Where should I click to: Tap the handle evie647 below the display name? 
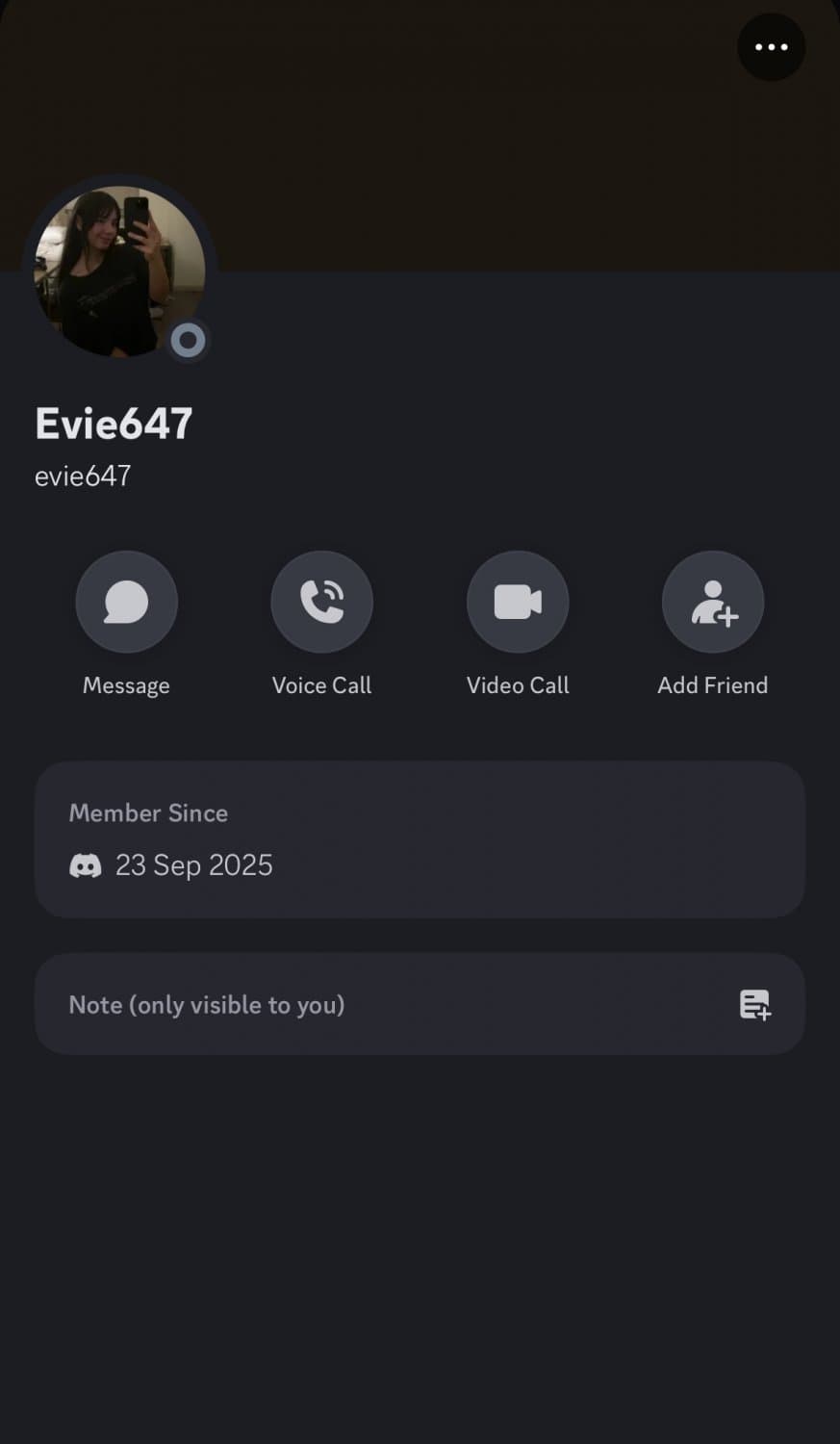(83, 476)
